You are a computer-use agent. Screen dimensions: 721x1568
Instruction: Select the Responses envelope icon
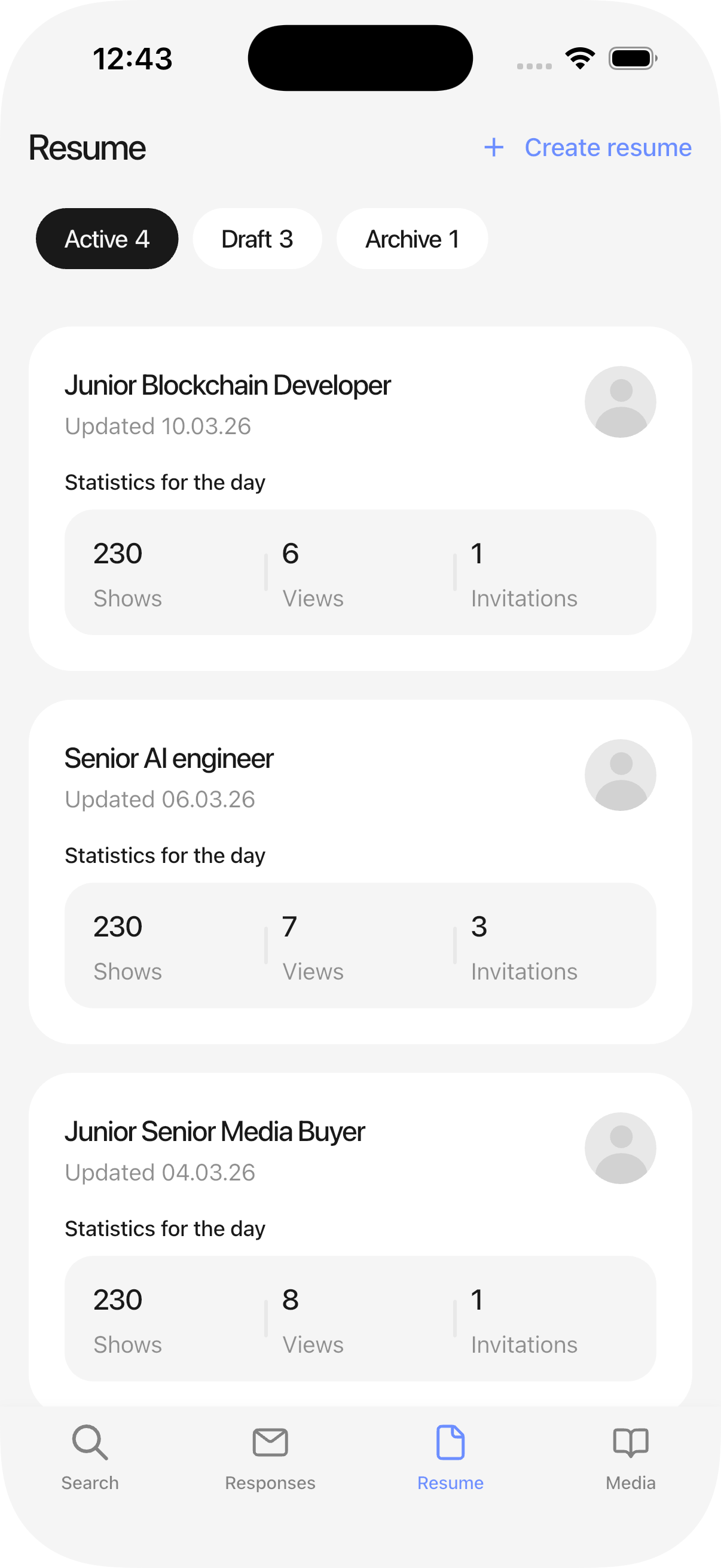point(270,1442)
